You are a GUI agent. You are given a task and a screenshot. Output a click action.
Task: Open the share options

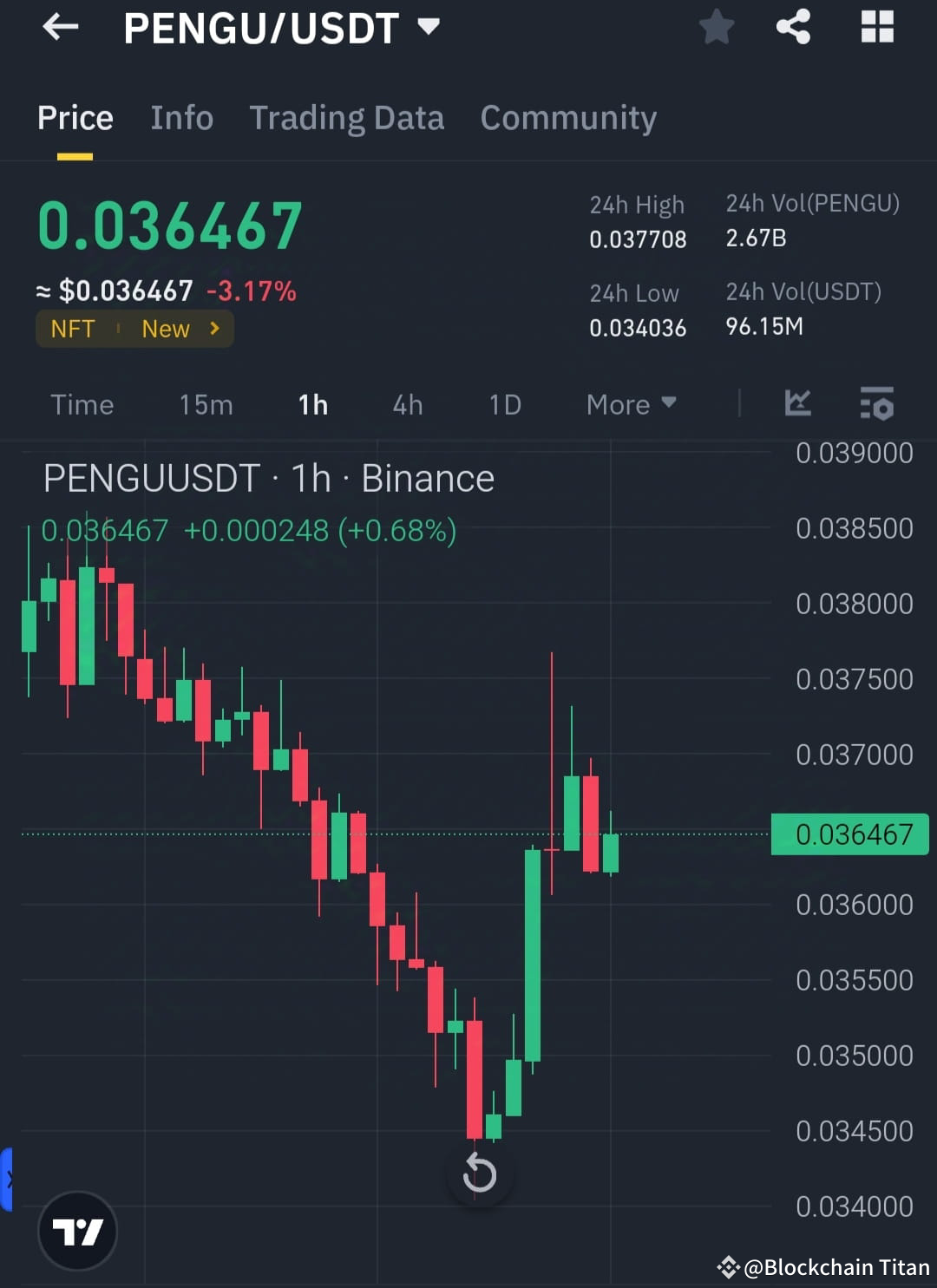[792, 27]
